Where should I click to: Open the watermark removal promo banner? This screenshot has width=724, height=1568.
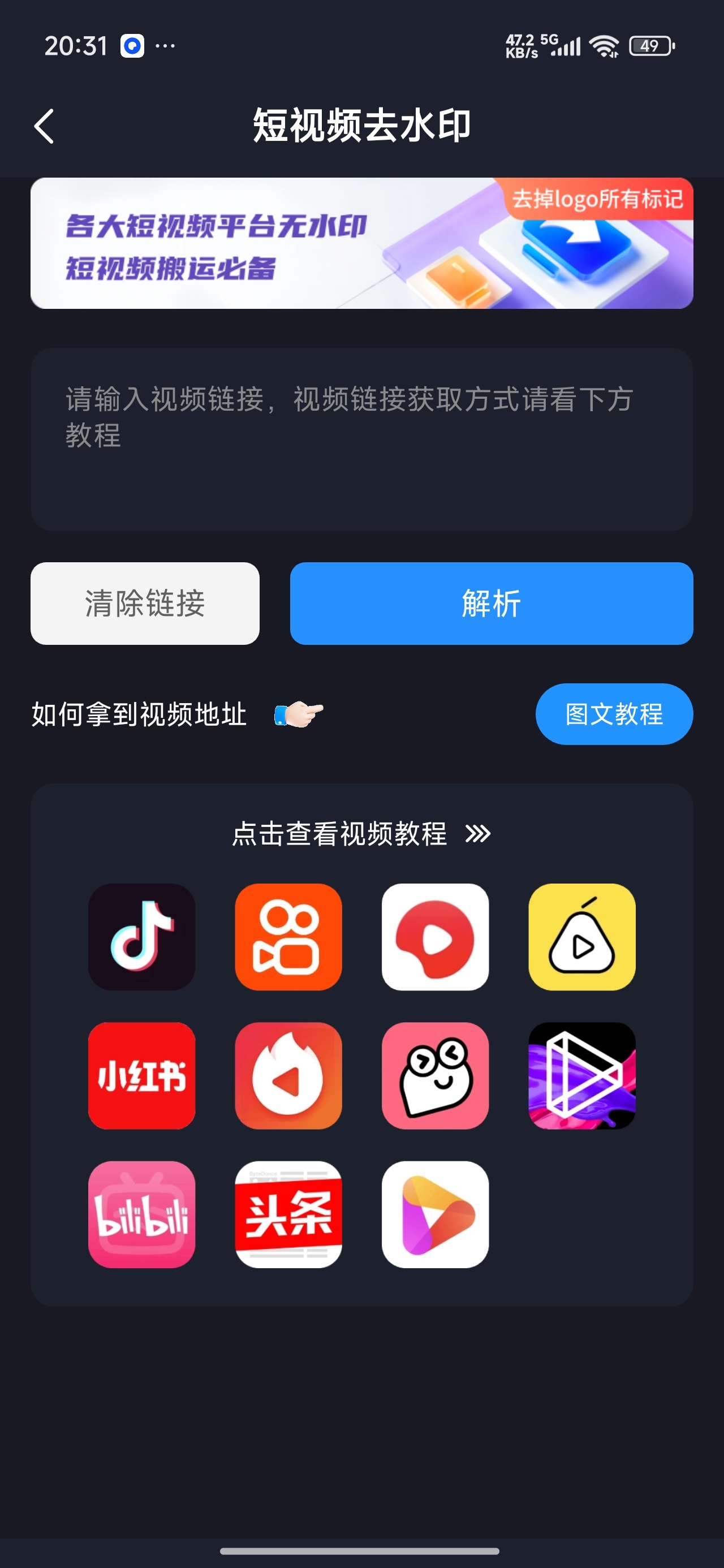pos(361,243)
